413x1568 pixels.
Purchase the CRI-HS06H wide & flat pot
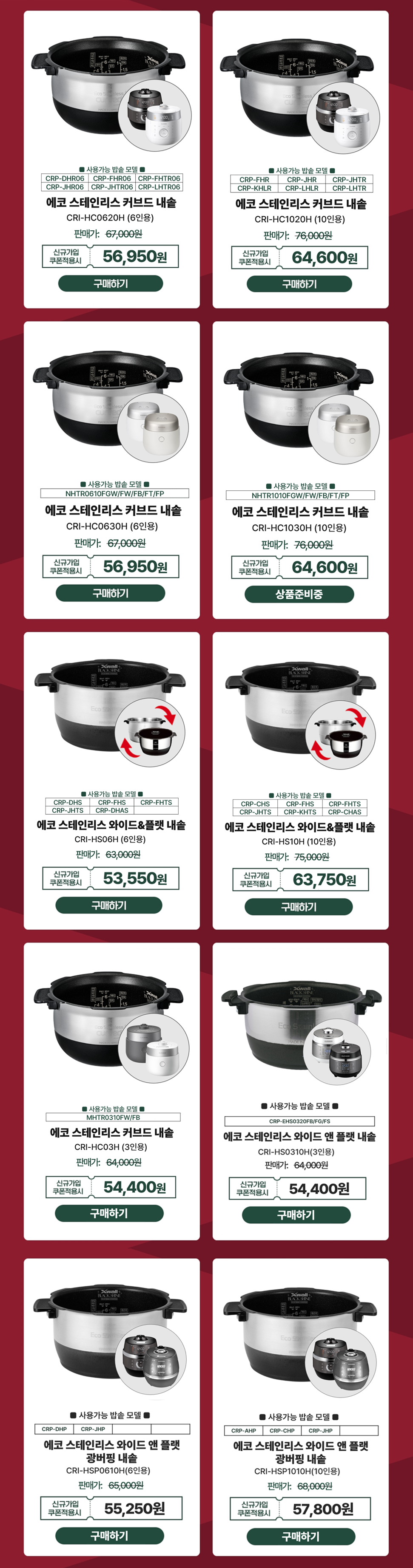tap(109, 905)
